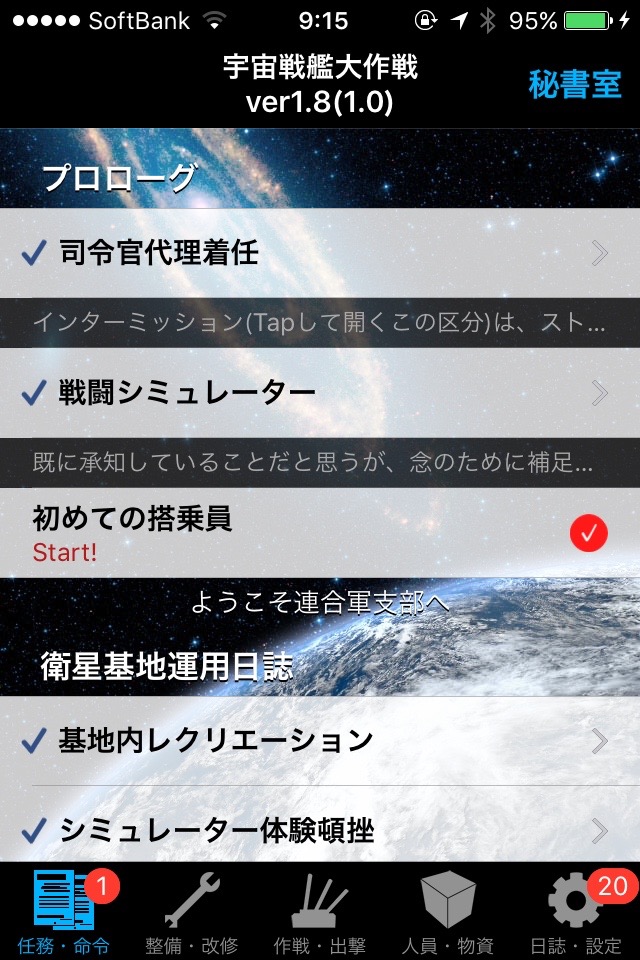The image size is (640, 960).
Task: Switch to the 作戦・出撃 tab
Action: coord(320,912)
